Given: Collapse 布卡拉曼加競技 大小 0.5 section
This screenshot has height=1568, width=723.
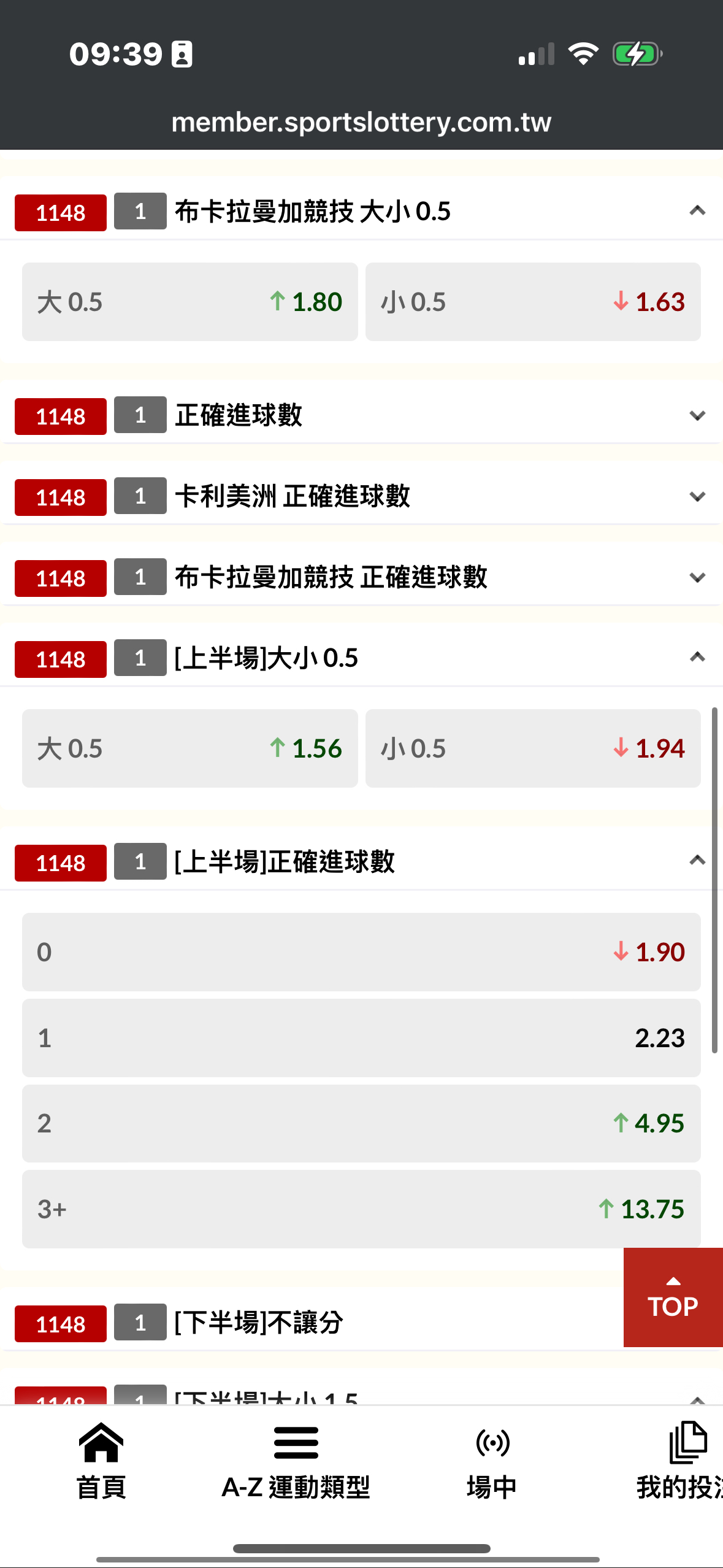Looking at the screenshot, I should (697, 211).
